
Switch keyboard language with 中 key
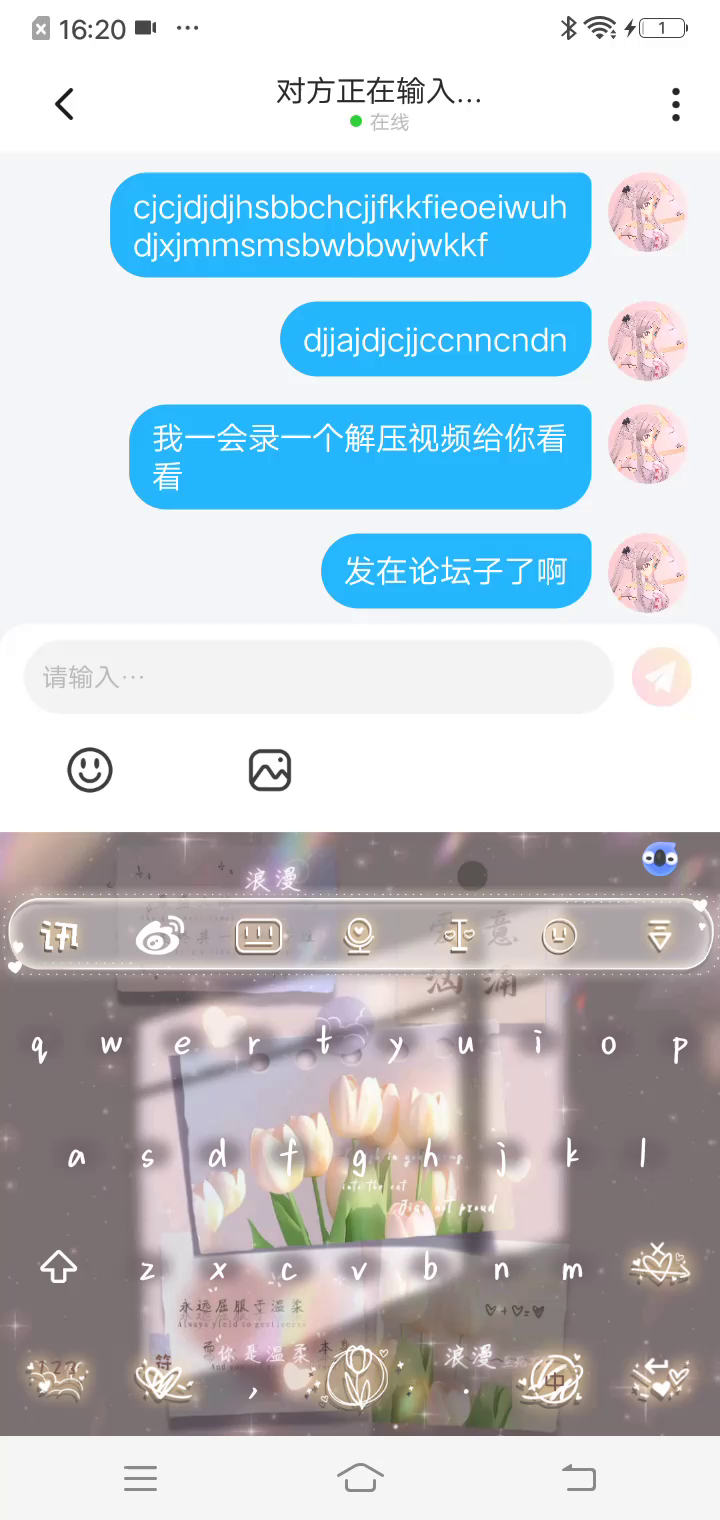tap(555, 1381)
